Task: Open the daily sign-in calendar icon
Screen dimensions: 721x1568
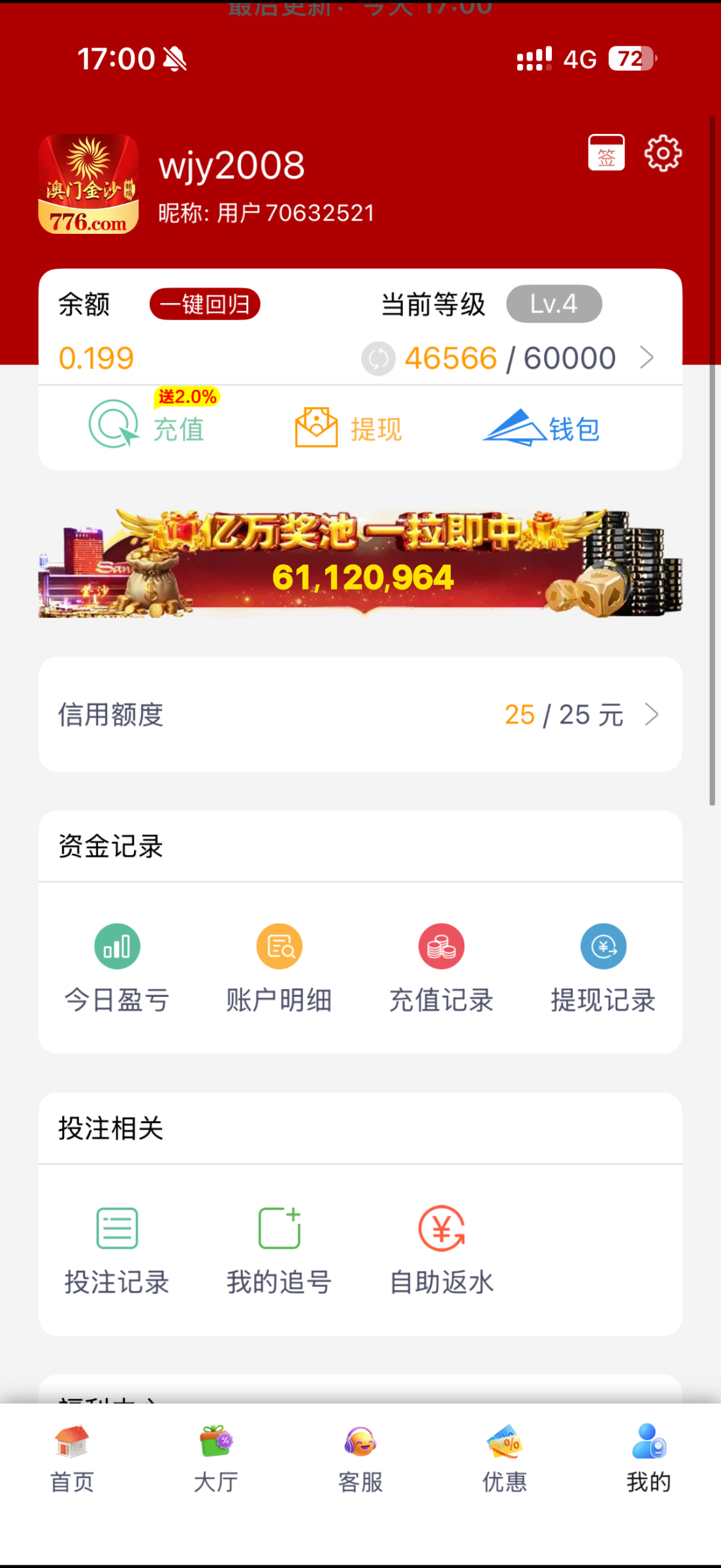Action: pyautogui.click(x=606, y=153)
